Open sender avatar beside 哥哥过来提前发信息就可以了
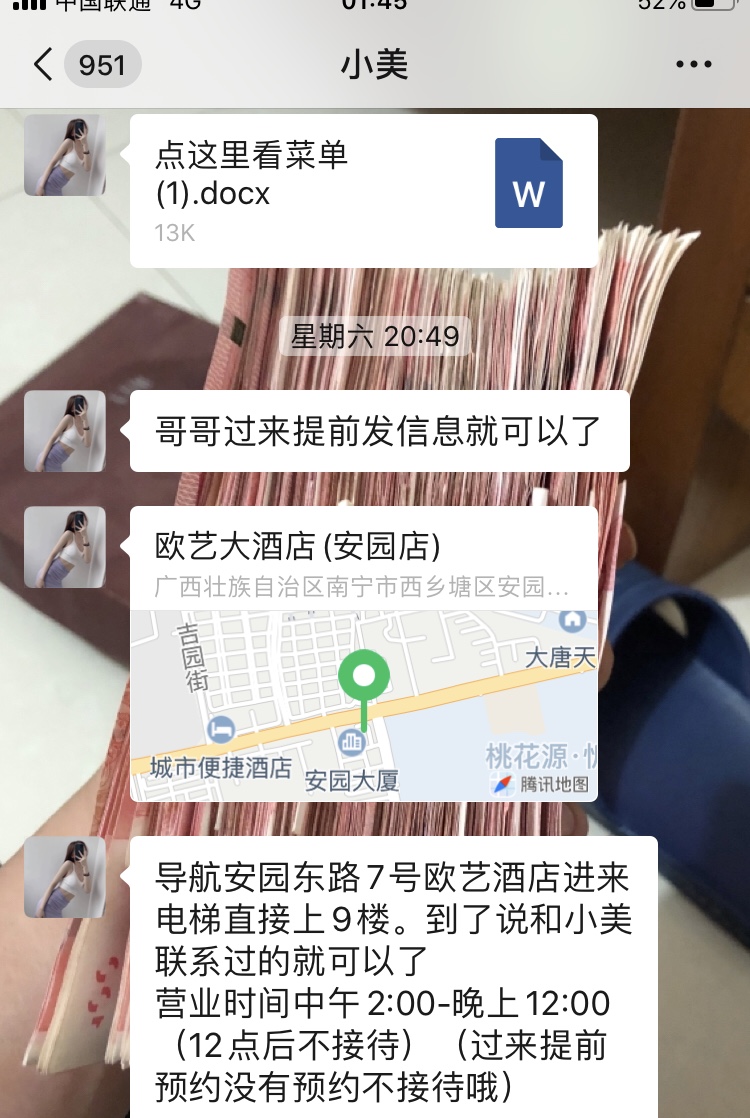Image resolution: width=750 pixels, height=1118 pixels. tap(65, 431)
